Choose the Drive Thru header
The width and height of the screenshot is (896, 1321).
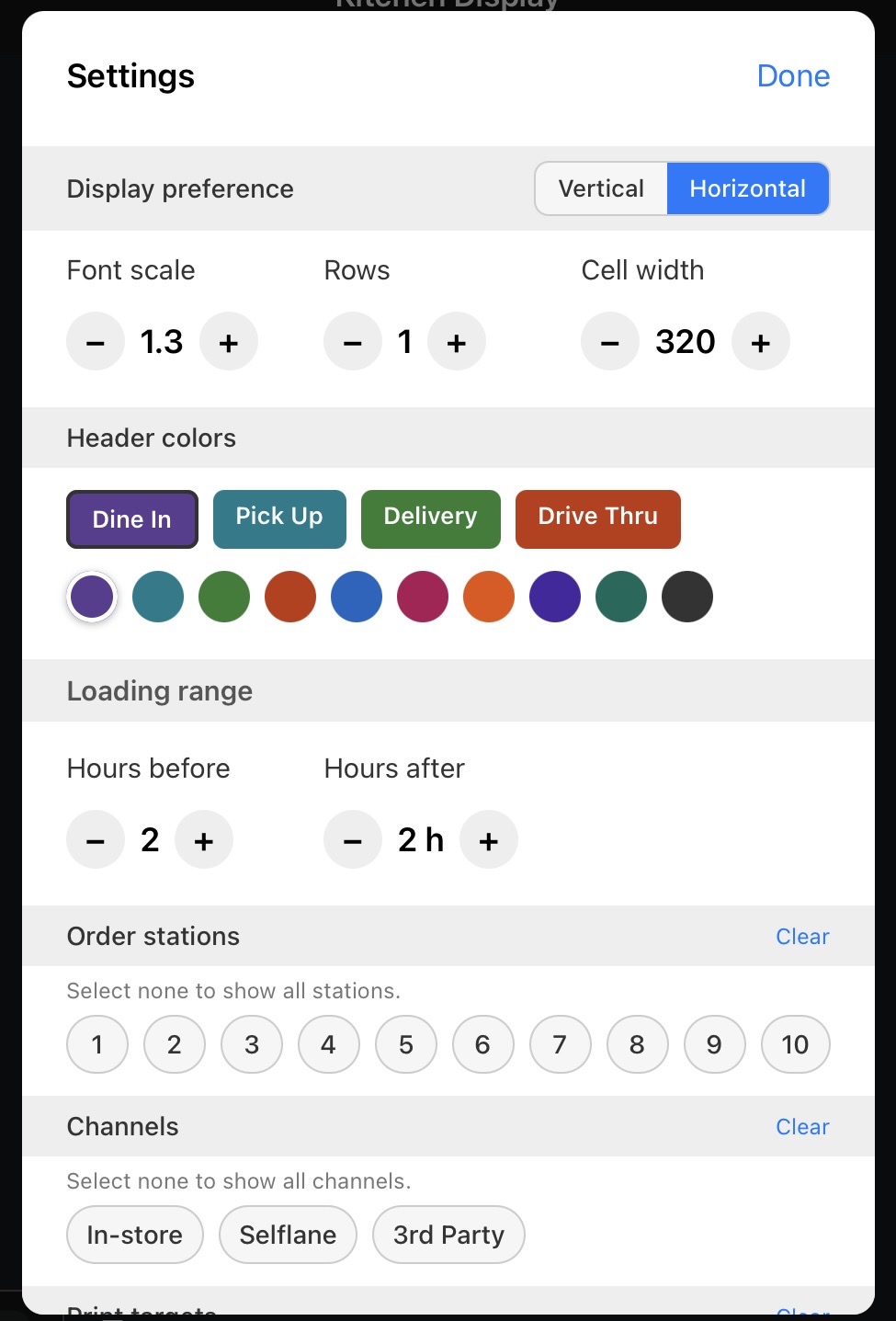coord(597,518)
